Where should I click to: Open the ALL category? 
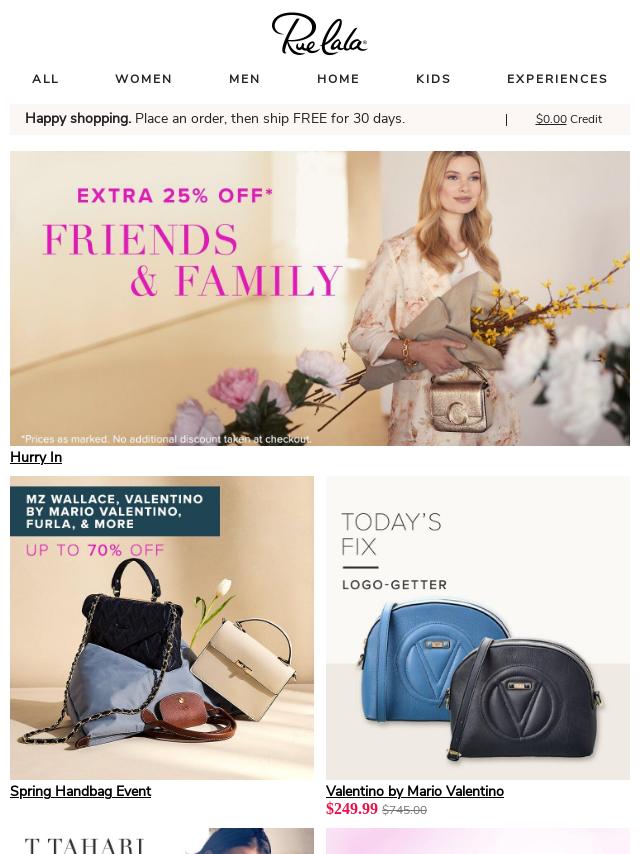pyautogui.click(x=45, y=79)
